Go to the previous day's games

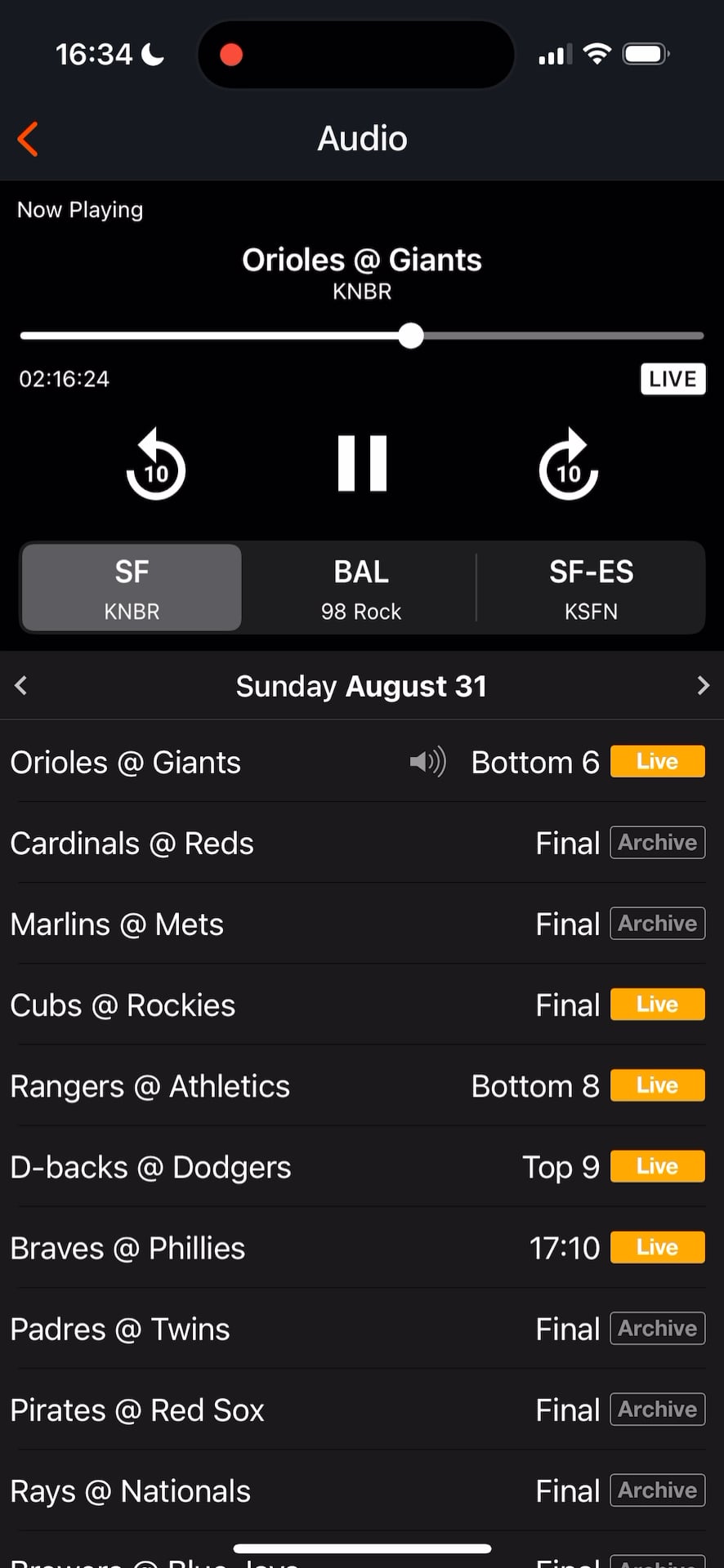pyautogui.click(x=21, y=686)
